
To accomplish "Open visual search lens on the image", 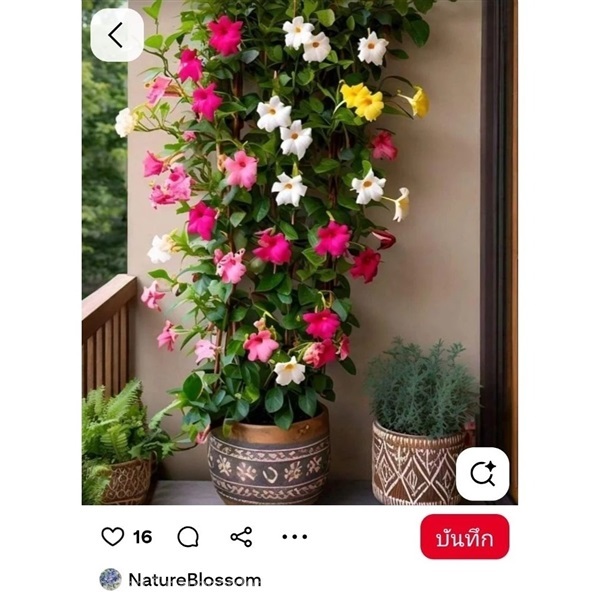I will 482,473.
